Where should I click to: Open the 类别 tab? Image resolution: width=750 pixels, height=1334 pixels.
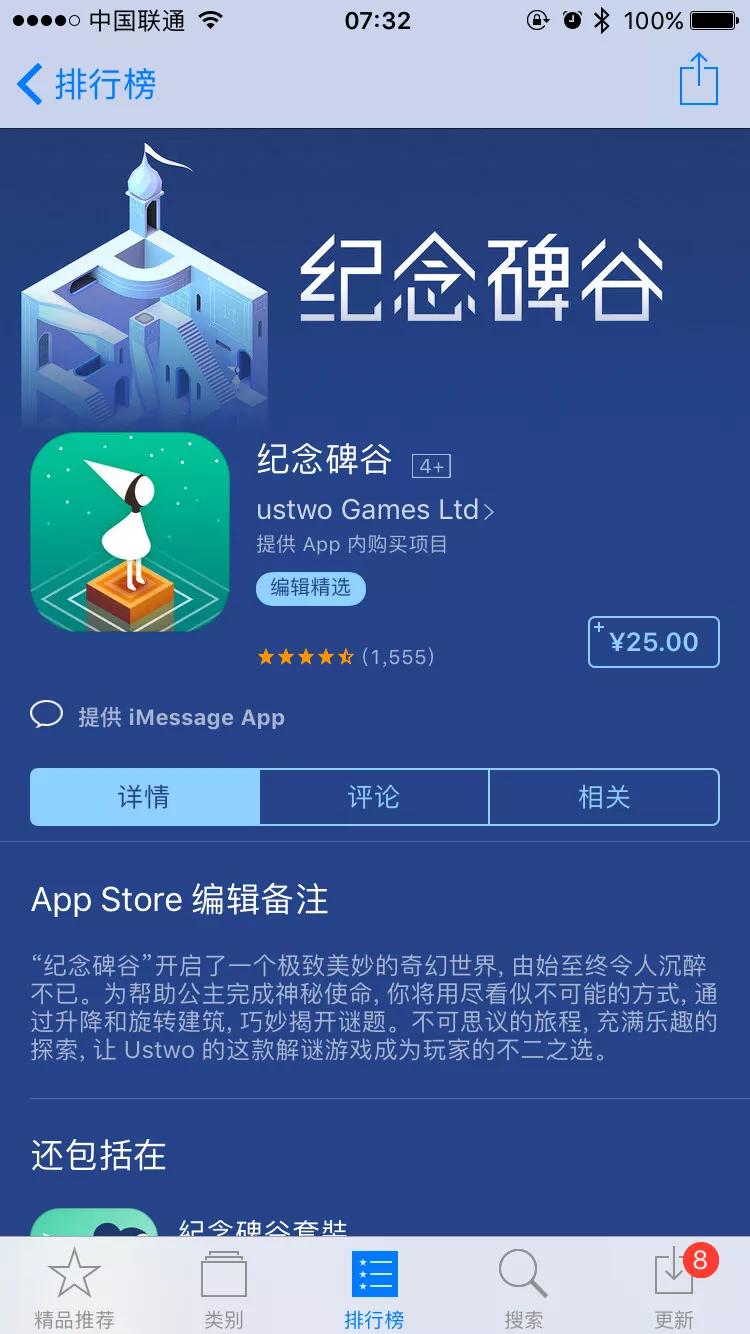pyautogui.click(x=224, y=1289)
